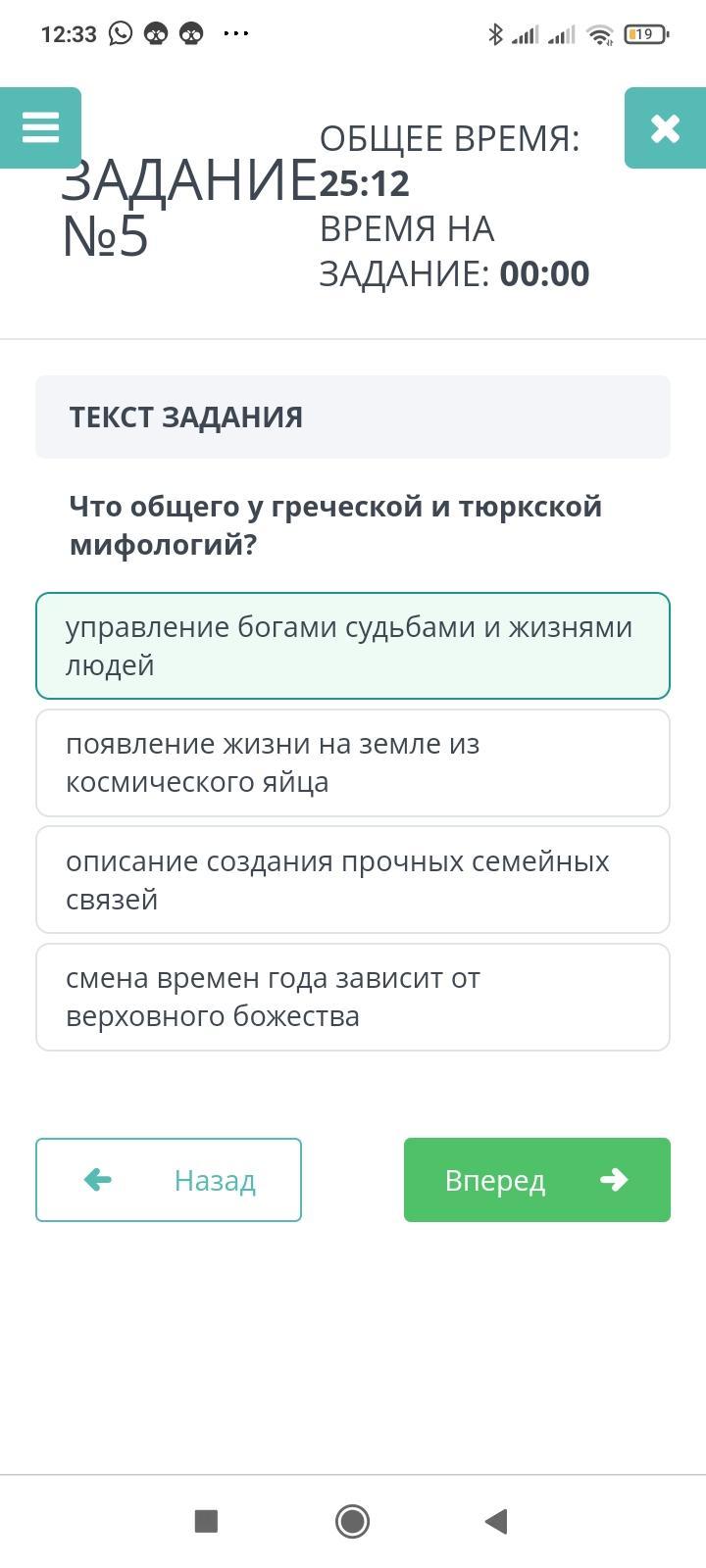The image size is (706, 1568).
Task: Open the hamburger menu
Action: click(40, 128)
